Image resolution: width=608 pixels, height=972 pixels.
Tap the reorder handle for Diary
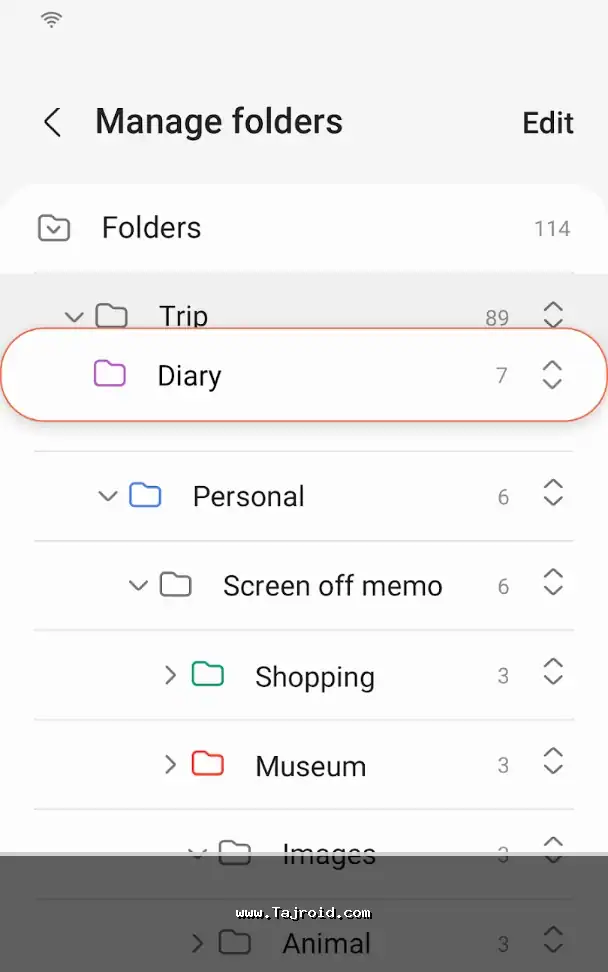tap(552, 376)
